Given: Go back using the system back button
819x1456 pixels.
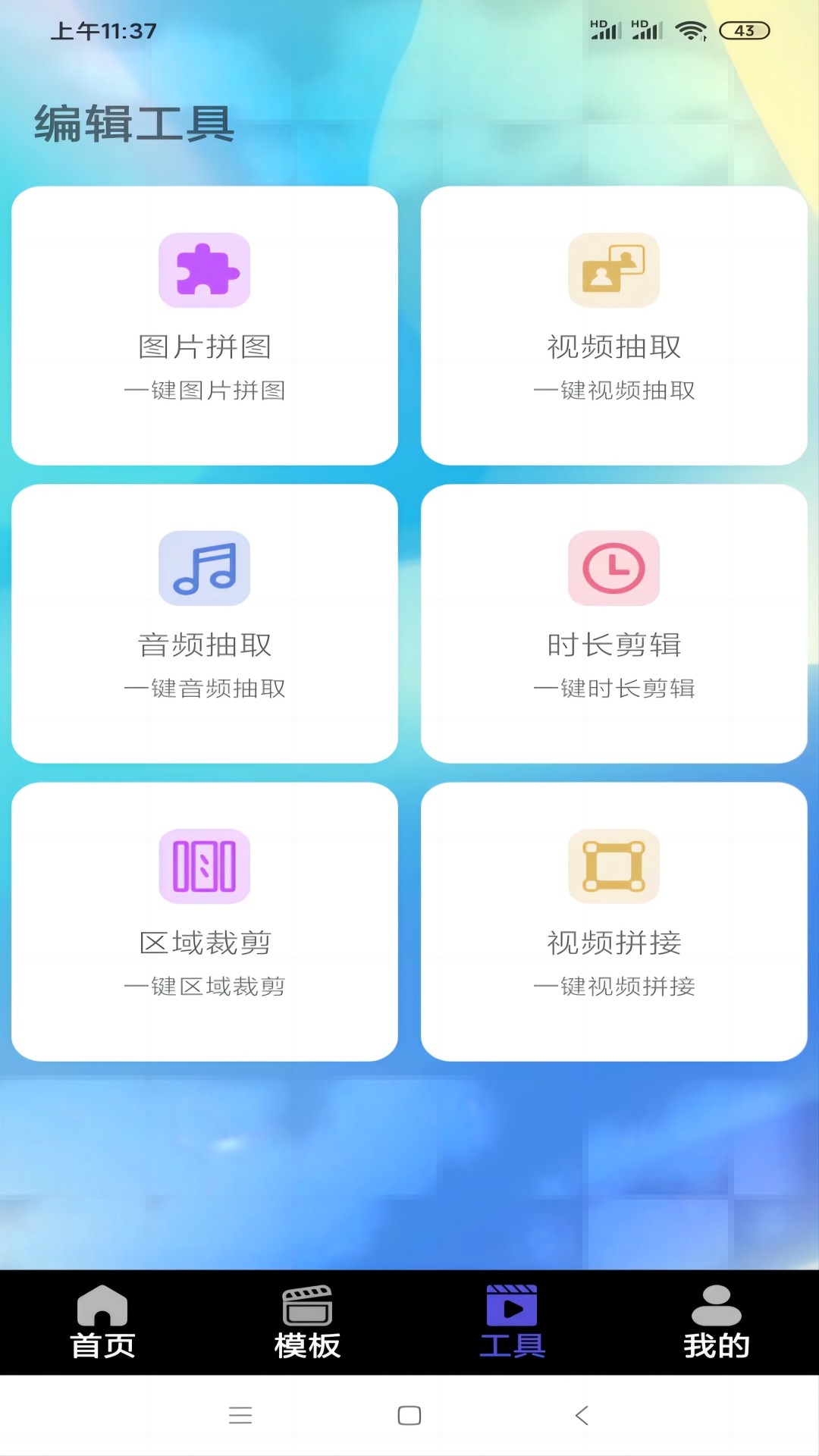Looking at the screenshot, I should (x=582, y=1415).
